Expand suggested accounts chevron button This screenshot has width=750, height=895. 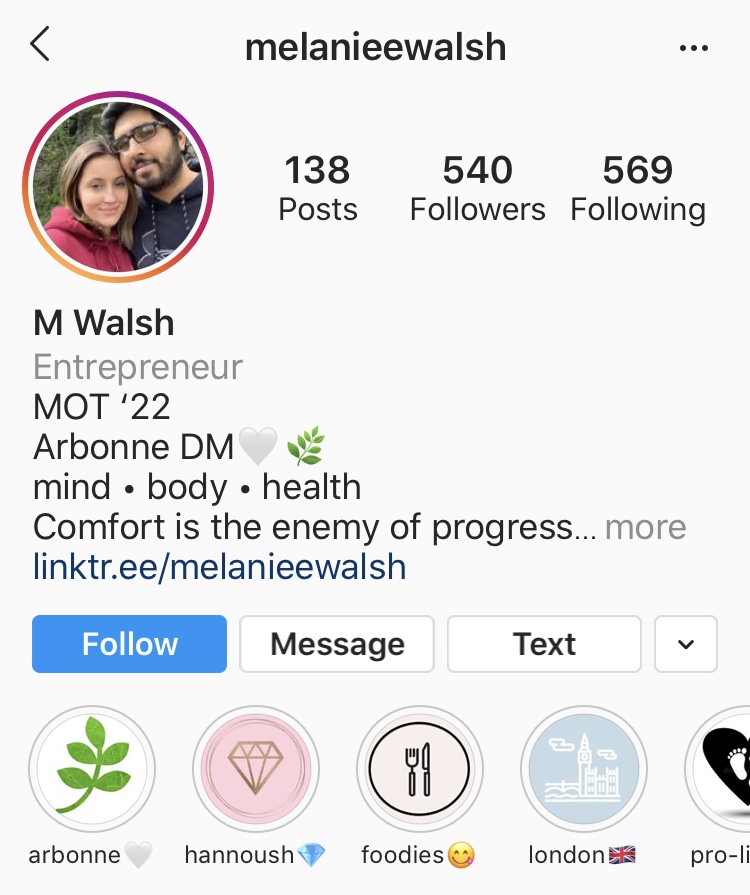click(686, 644)
